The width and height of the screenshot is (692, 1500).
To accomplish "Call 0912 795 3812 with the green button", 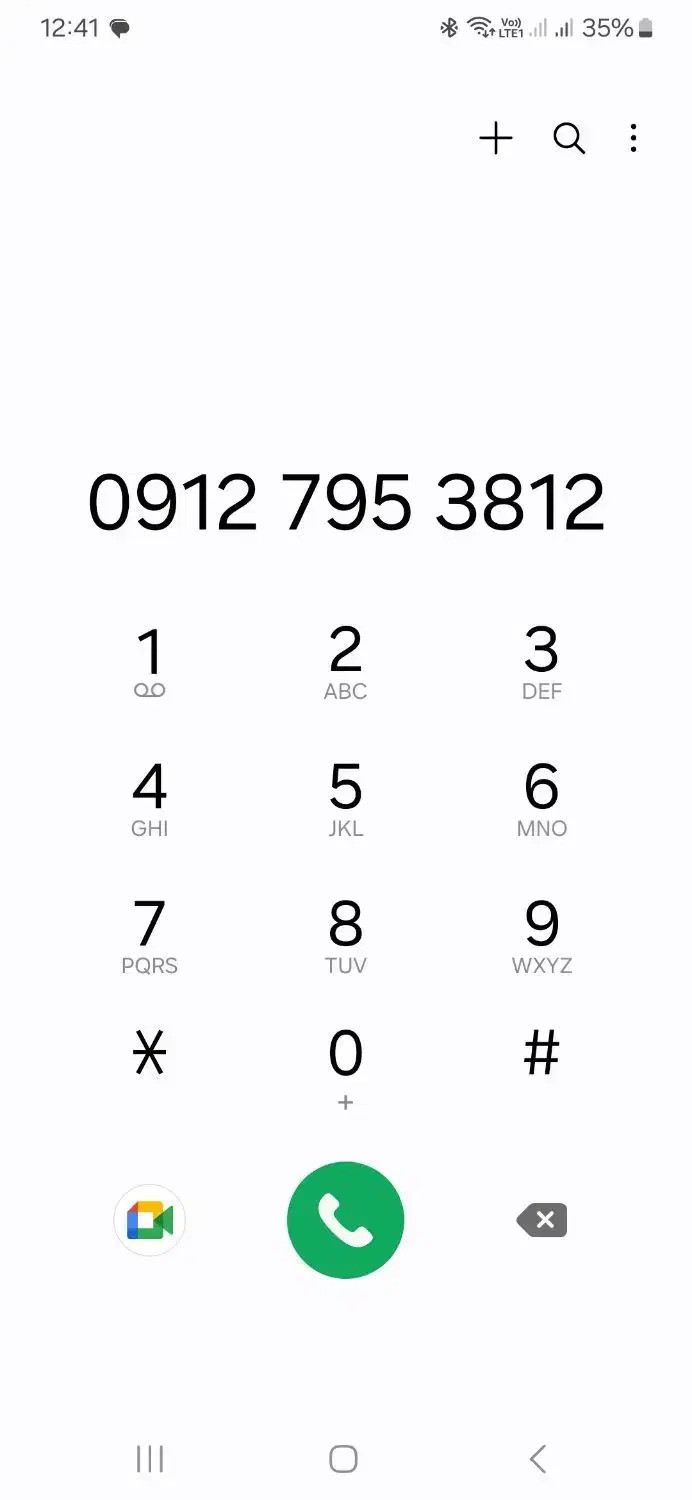I will pyautogui.click(x=345, y=1220).
